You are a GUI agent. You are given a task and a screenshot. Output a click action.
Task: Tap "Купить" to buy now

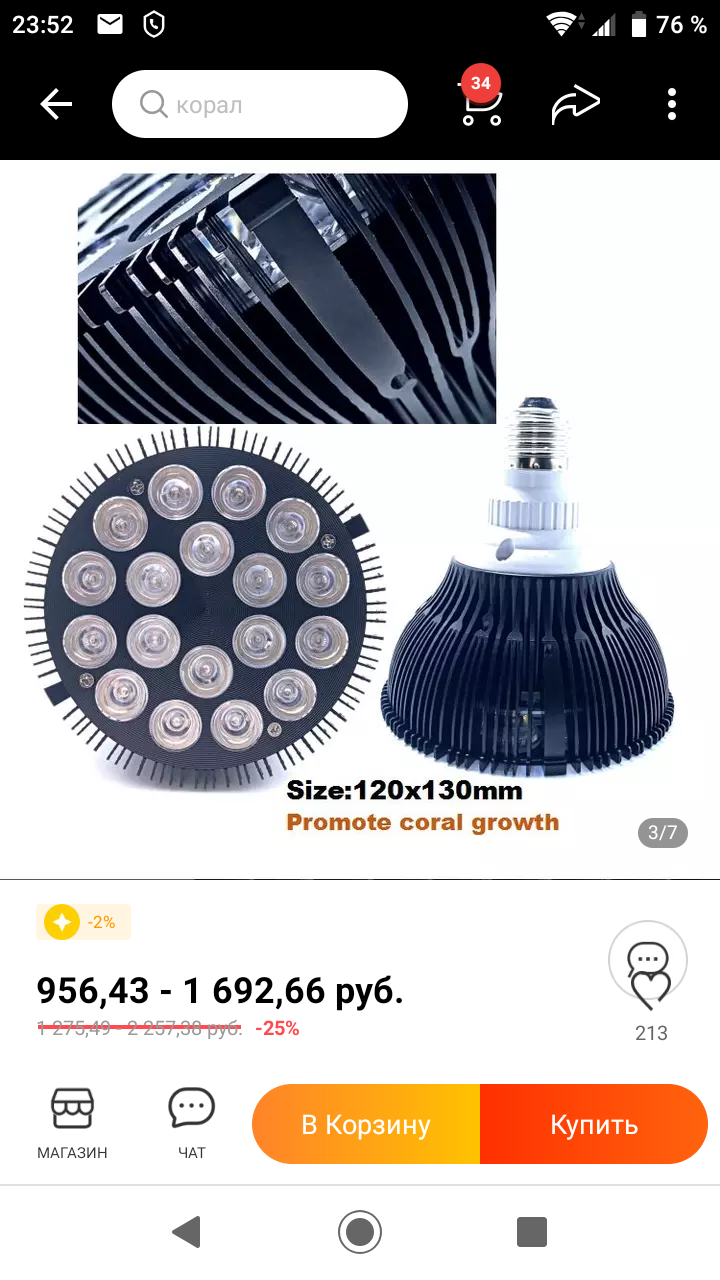point(594,1124)
